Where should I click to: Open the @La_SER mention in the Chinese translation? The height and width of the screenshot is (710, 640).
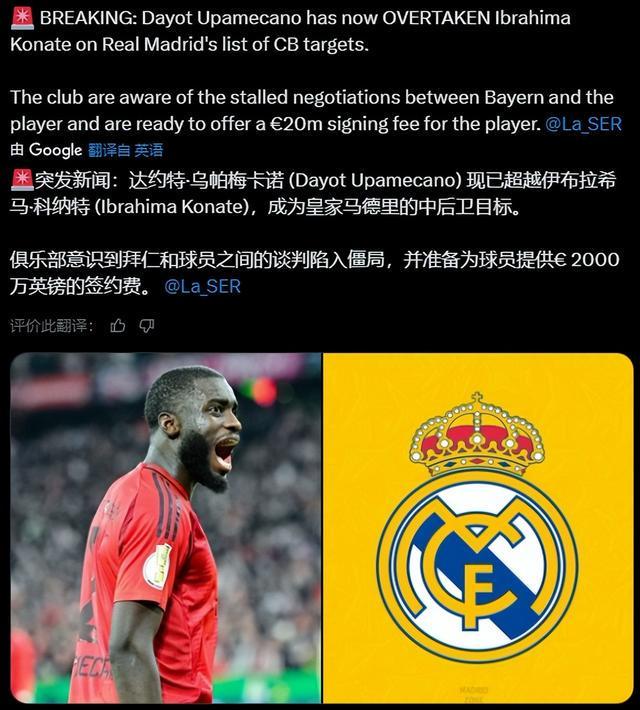click(203, 286)
